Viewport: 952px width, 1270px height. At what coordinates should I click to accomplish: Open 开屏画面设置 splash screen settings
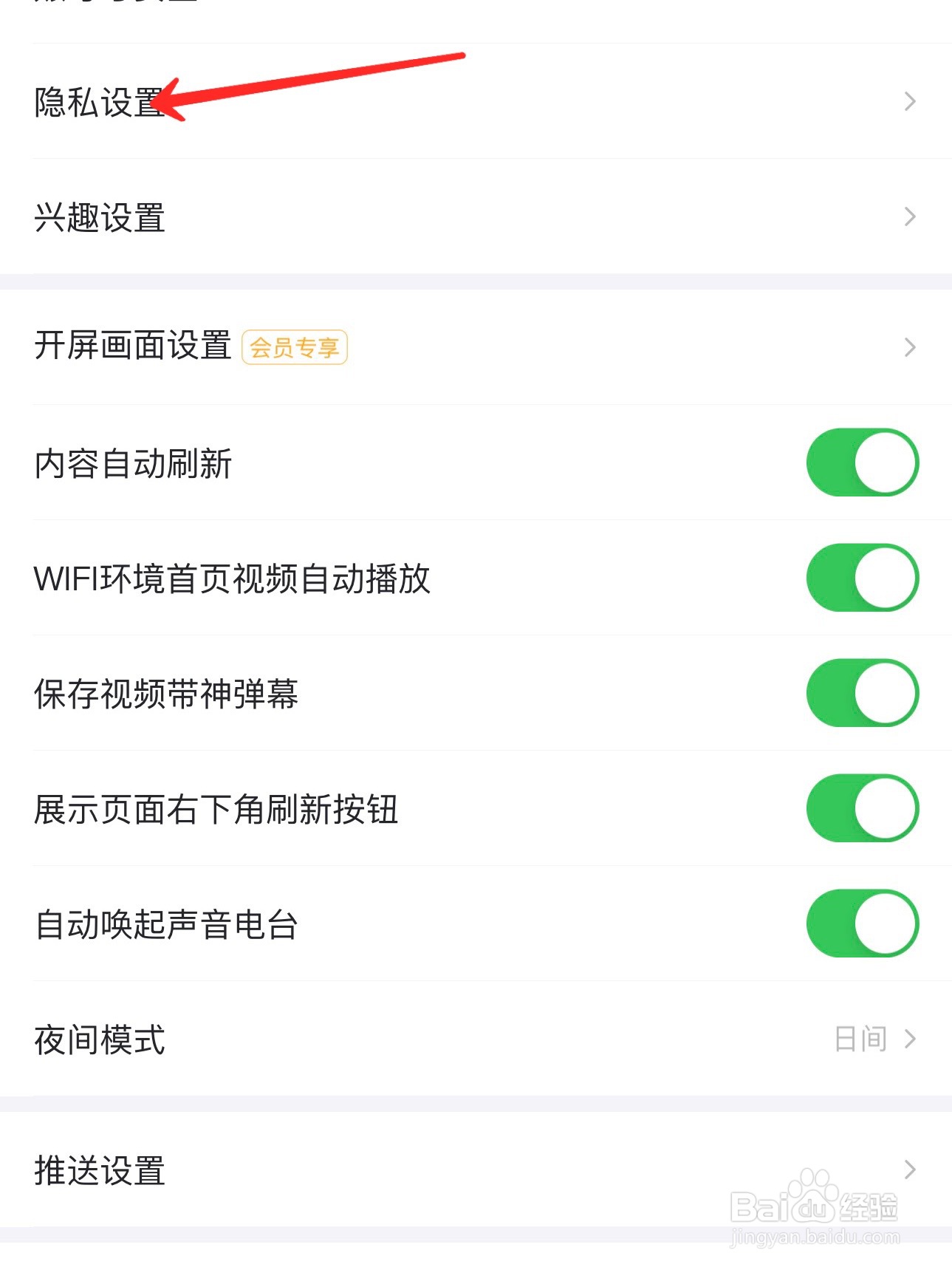click(136, 347)
